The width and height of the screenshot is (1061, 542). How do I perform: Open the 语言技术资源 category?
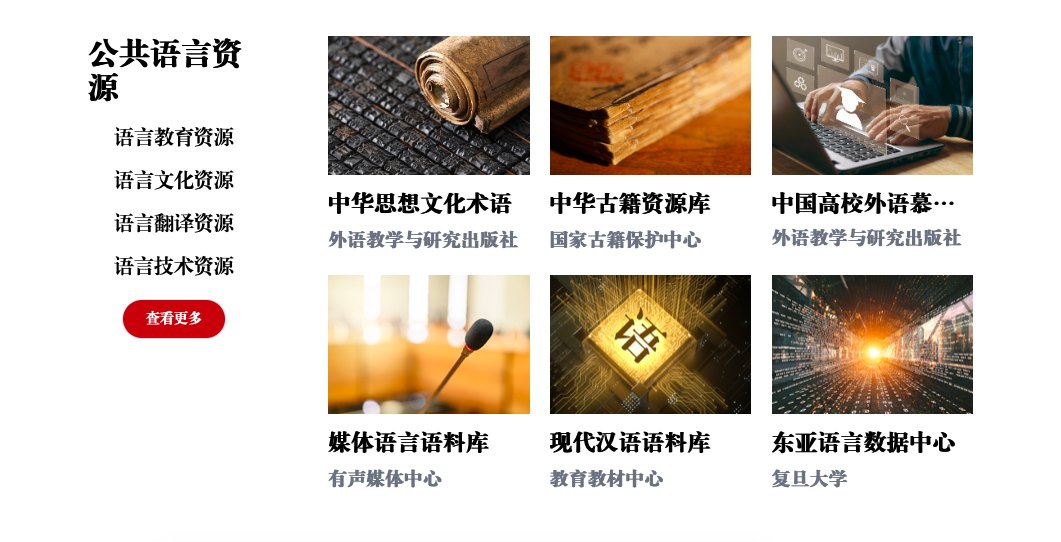(x=174, y=267)
